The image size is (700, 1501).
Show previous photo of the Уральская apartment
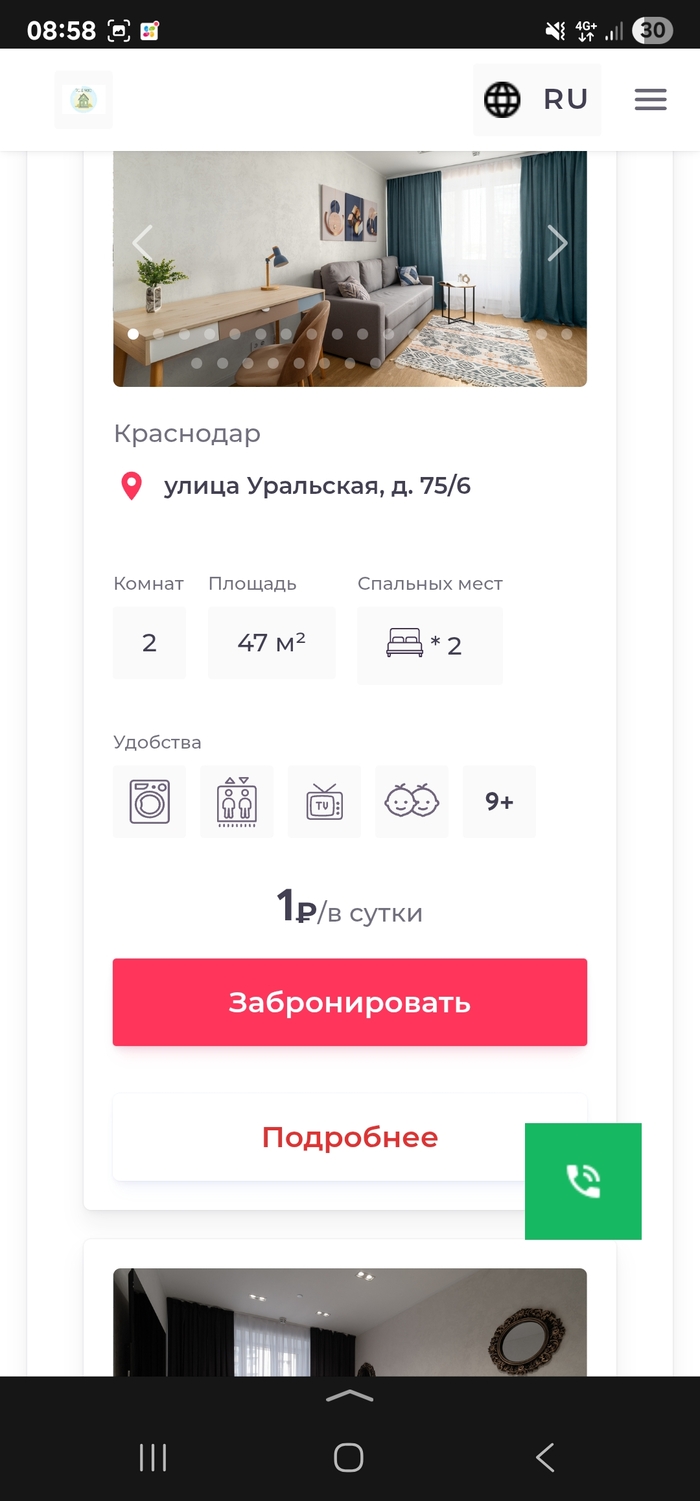click(x=143, y=243)
